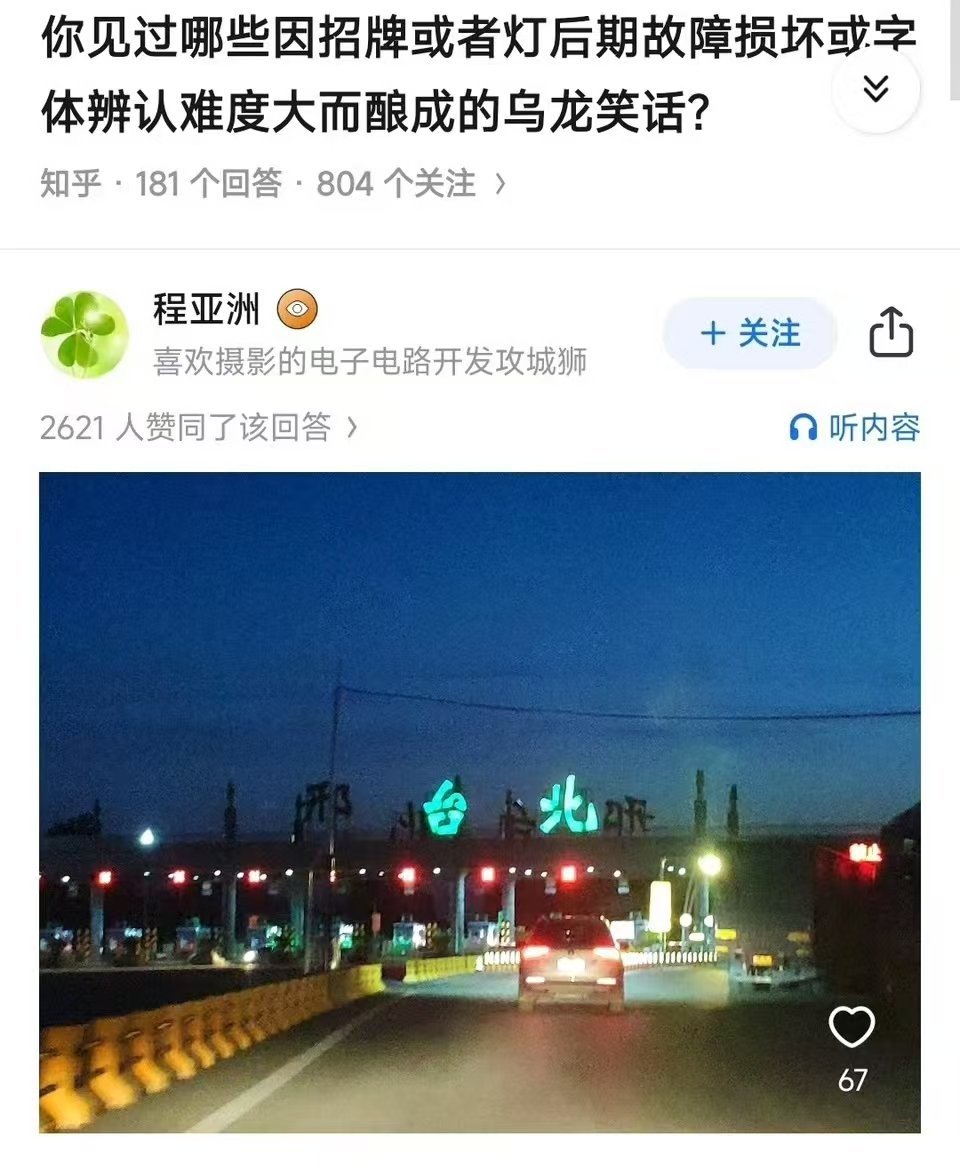Listen to the answer with 听内容

pos(854,428)
